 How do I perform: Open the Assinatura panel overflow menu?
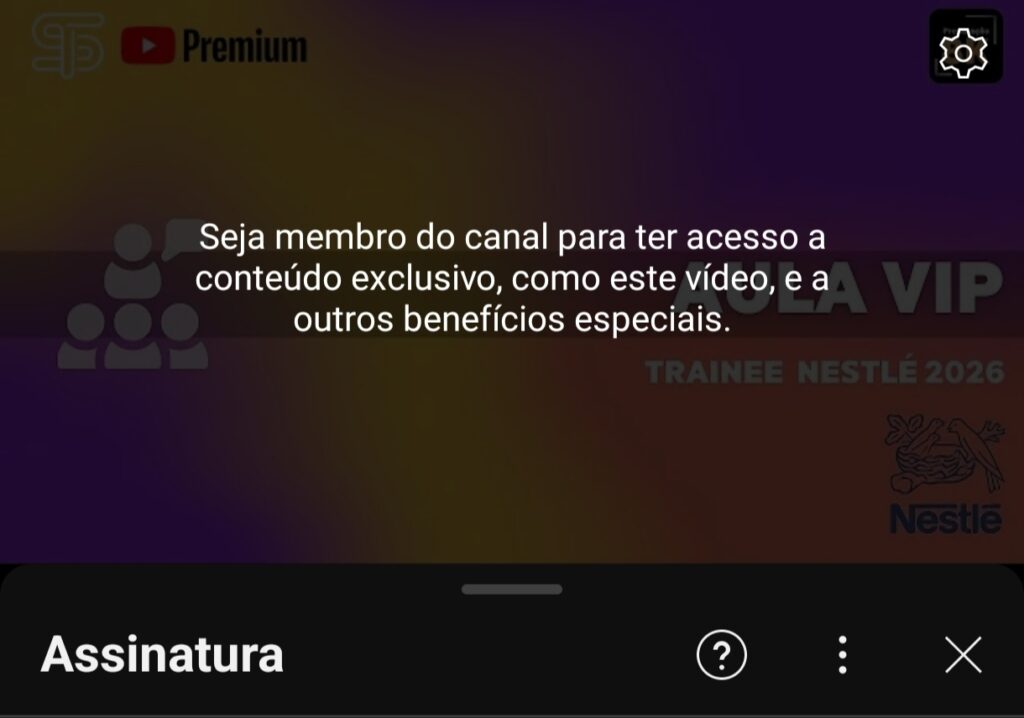(x=843, y=655)
